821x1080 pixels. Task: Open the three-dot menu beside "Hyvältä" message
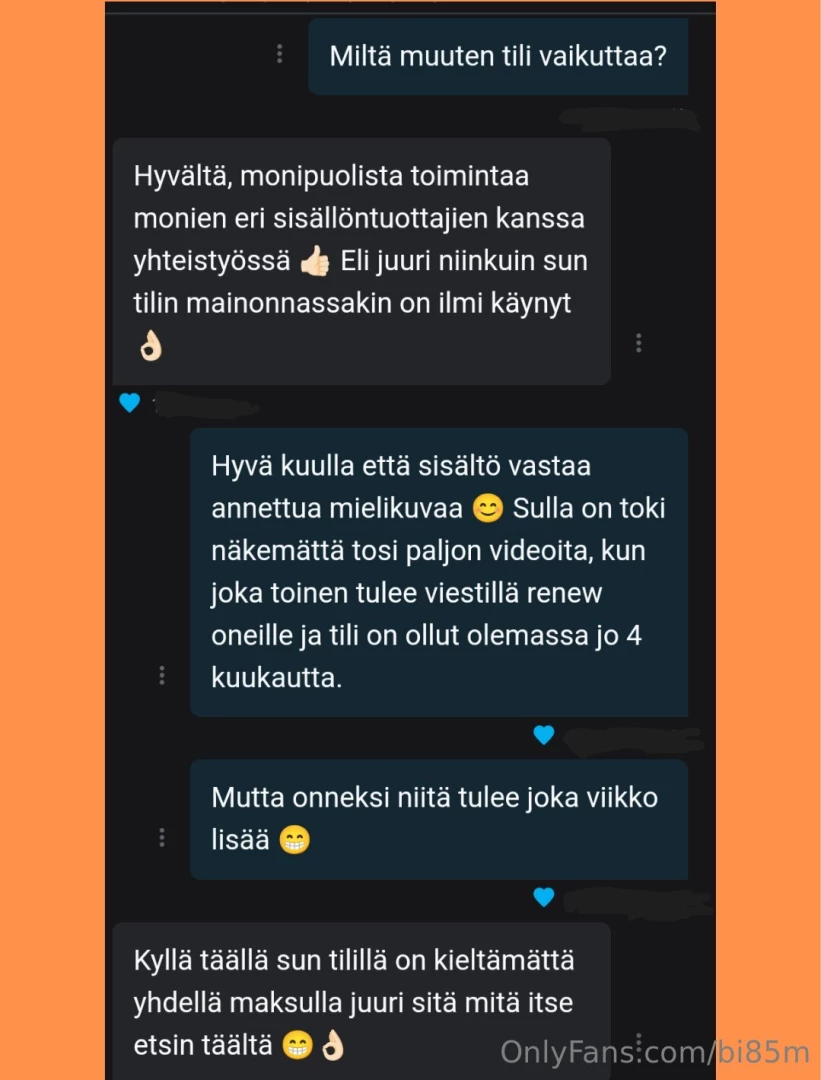point(639,342)
